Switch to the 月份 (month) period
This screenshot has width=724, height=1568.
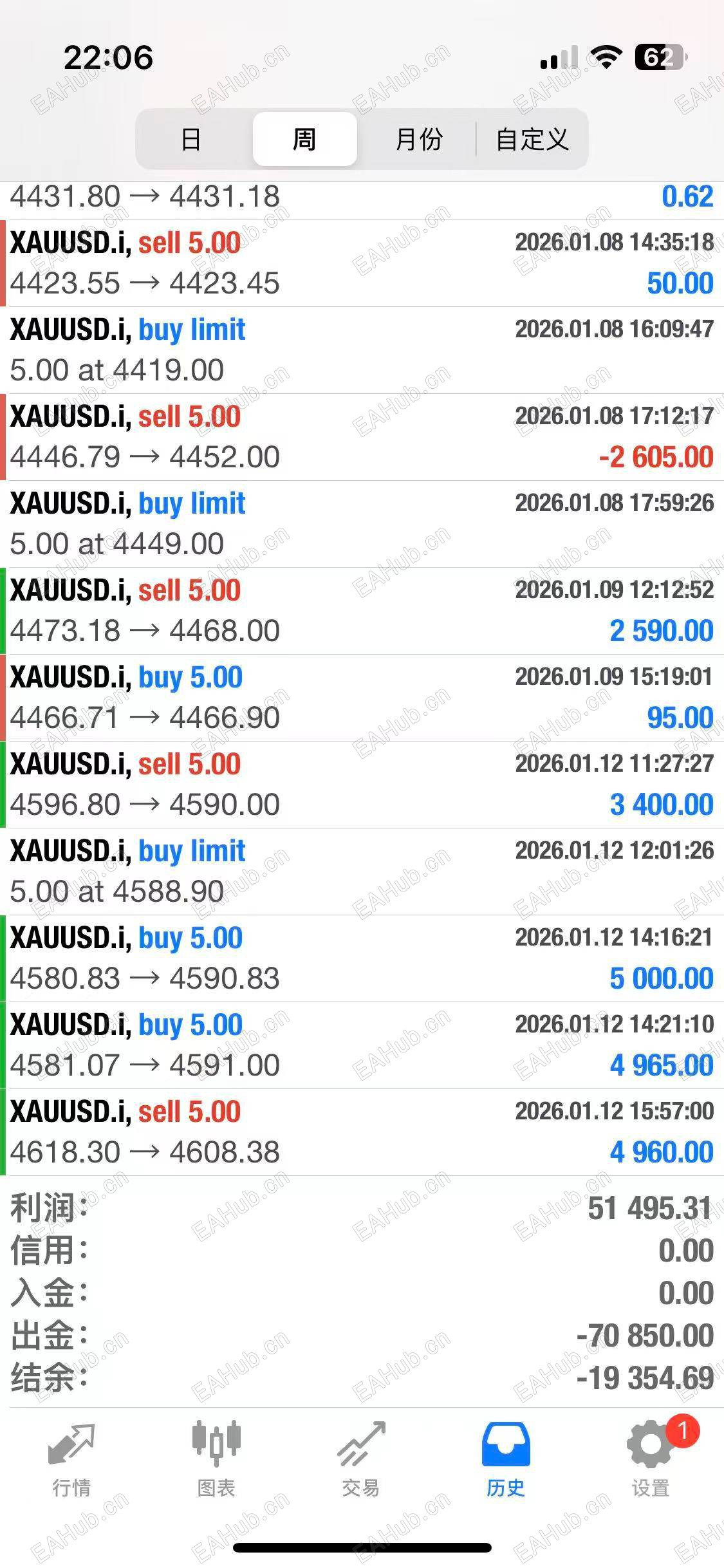(419, 139)
